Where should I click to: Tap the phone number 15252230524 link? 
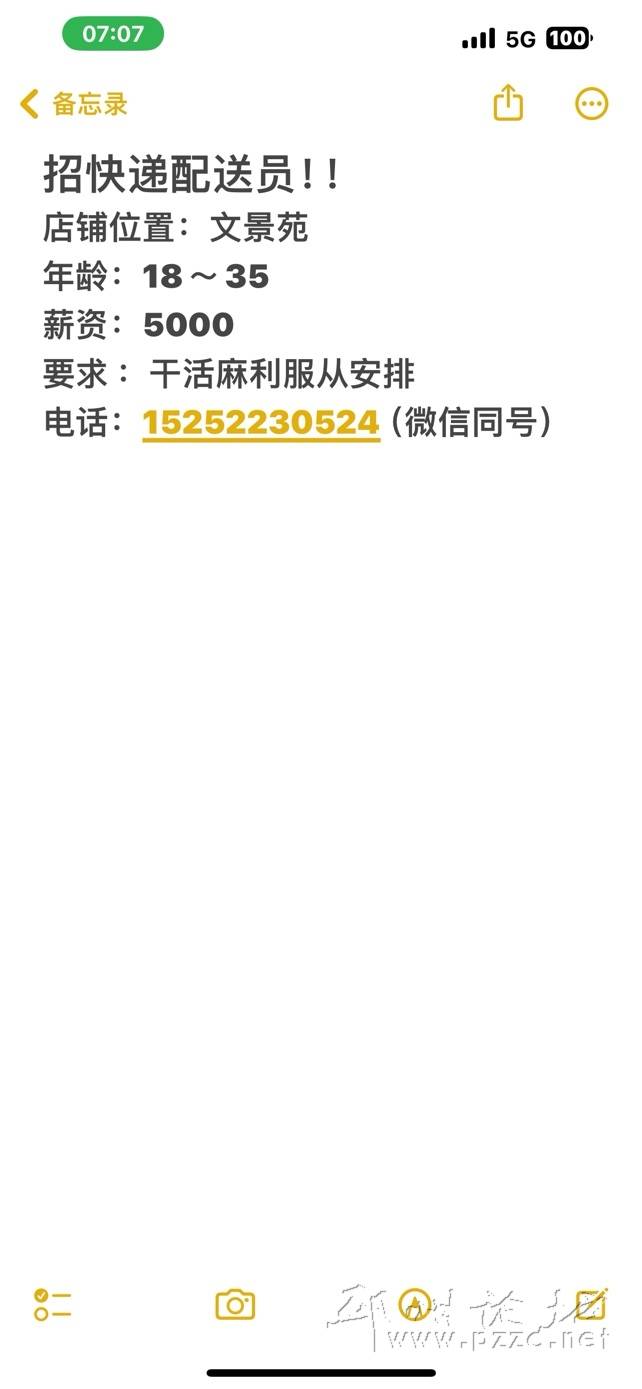pos(261,423)
